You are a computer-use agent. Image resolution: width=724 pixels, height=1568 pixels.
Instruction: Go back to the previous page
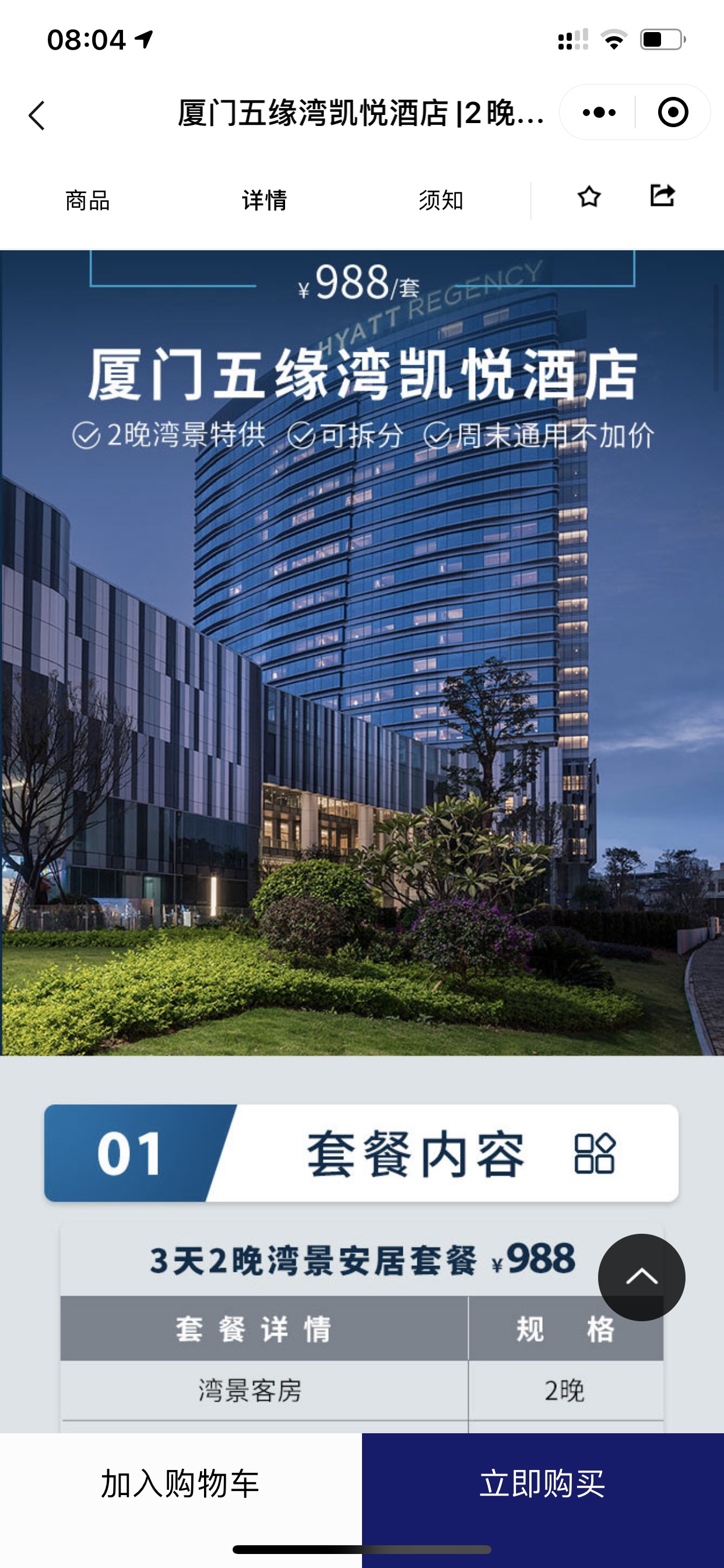(37, 115)
